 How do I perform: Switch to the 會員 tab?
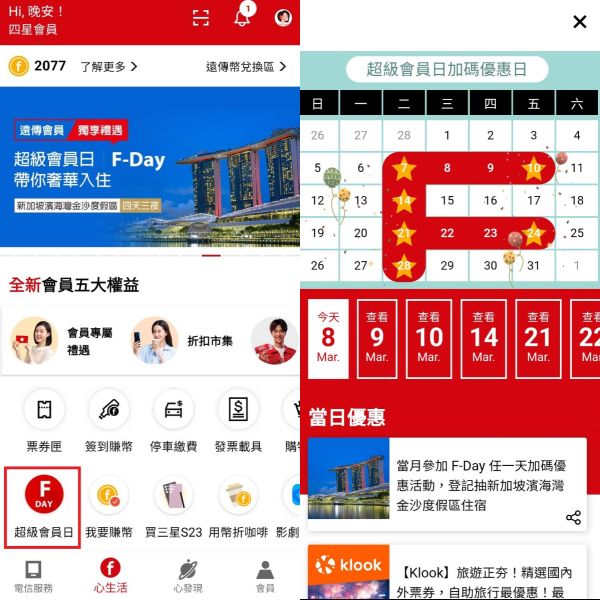point(265,576)
